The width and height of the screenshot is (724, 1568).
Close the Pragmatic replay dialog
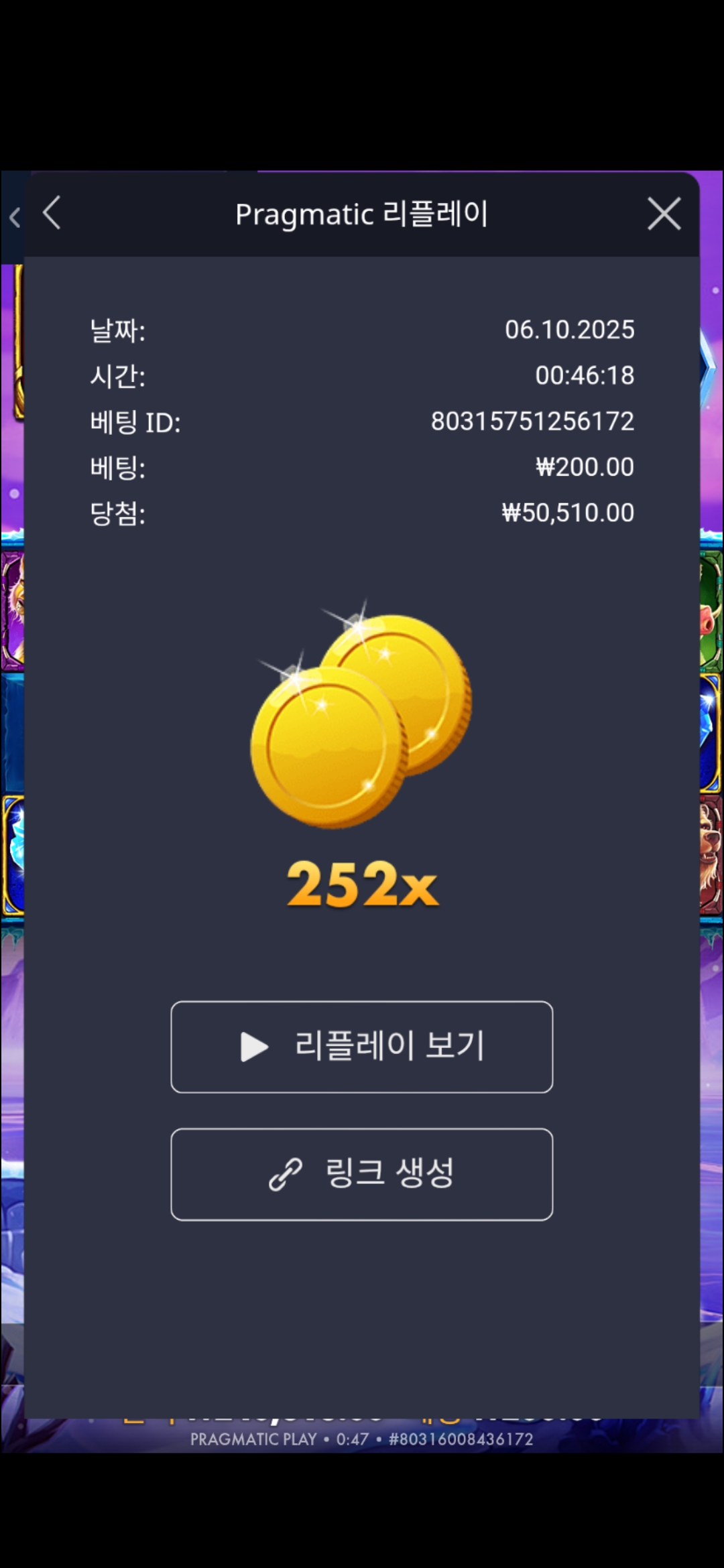point(664,214)
